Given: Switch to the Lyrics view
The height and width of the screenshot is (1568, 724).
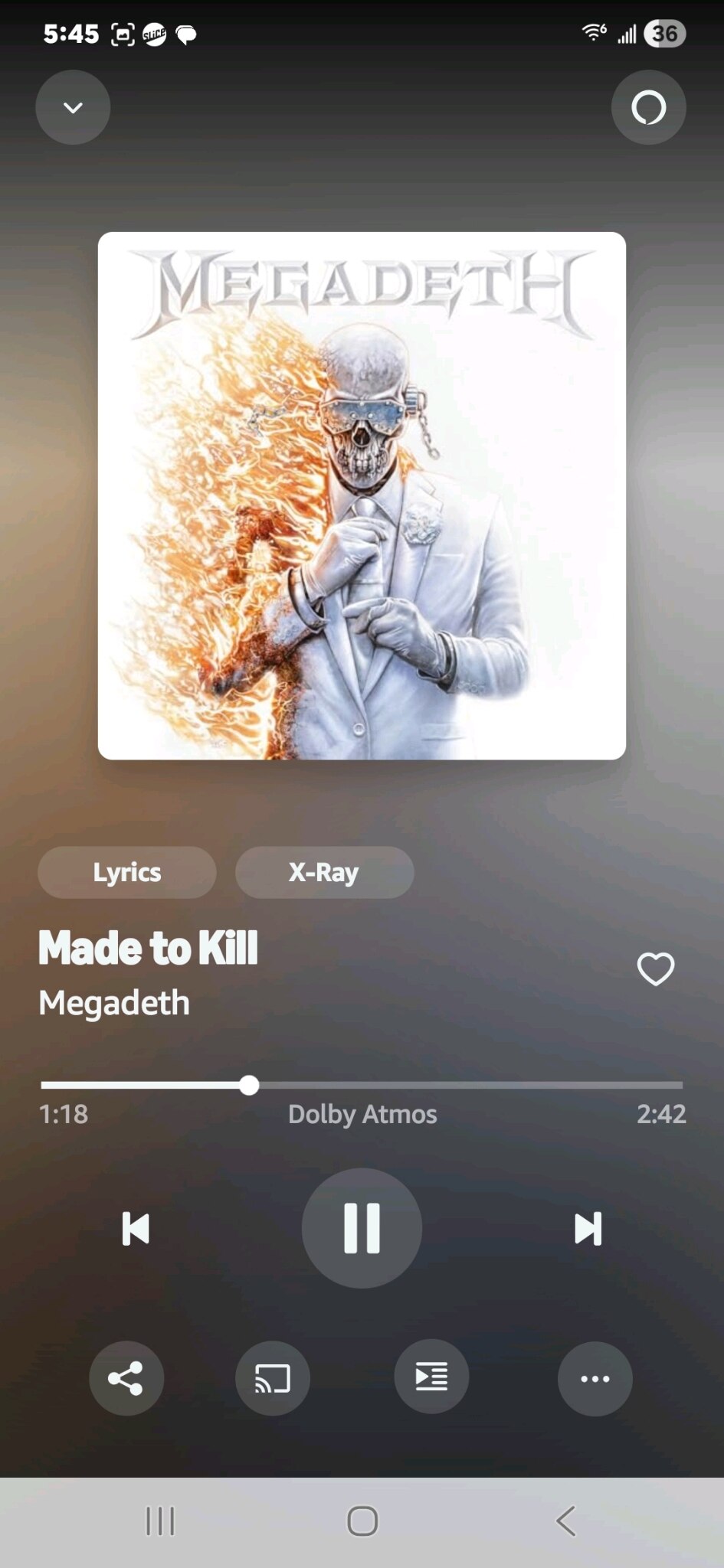Looking at the screenshot, I should click(x=126, y=872).
